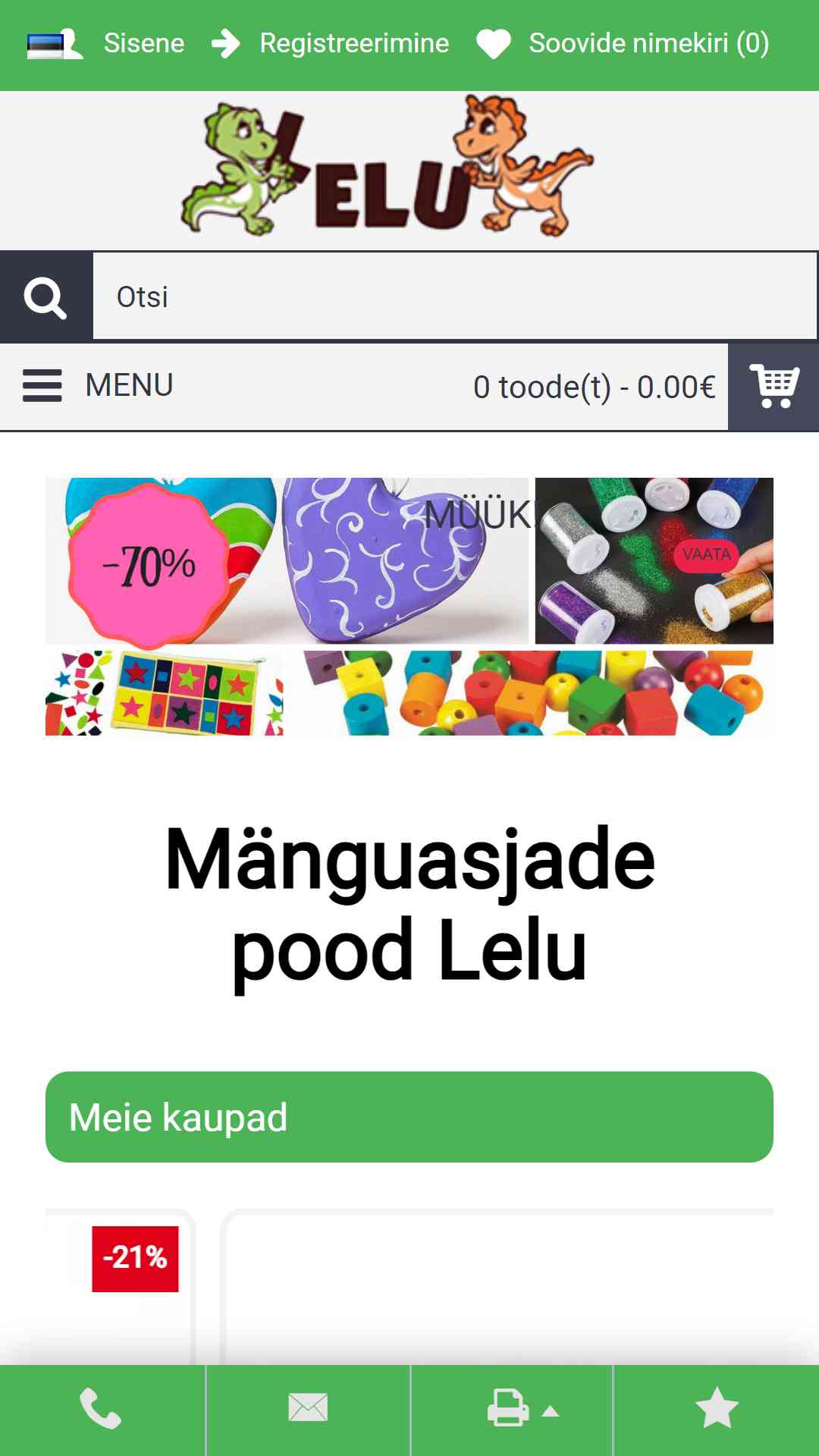Open Soovide nimekiri wishlist
Screen dimensions: 819x1456
point(648,43)
